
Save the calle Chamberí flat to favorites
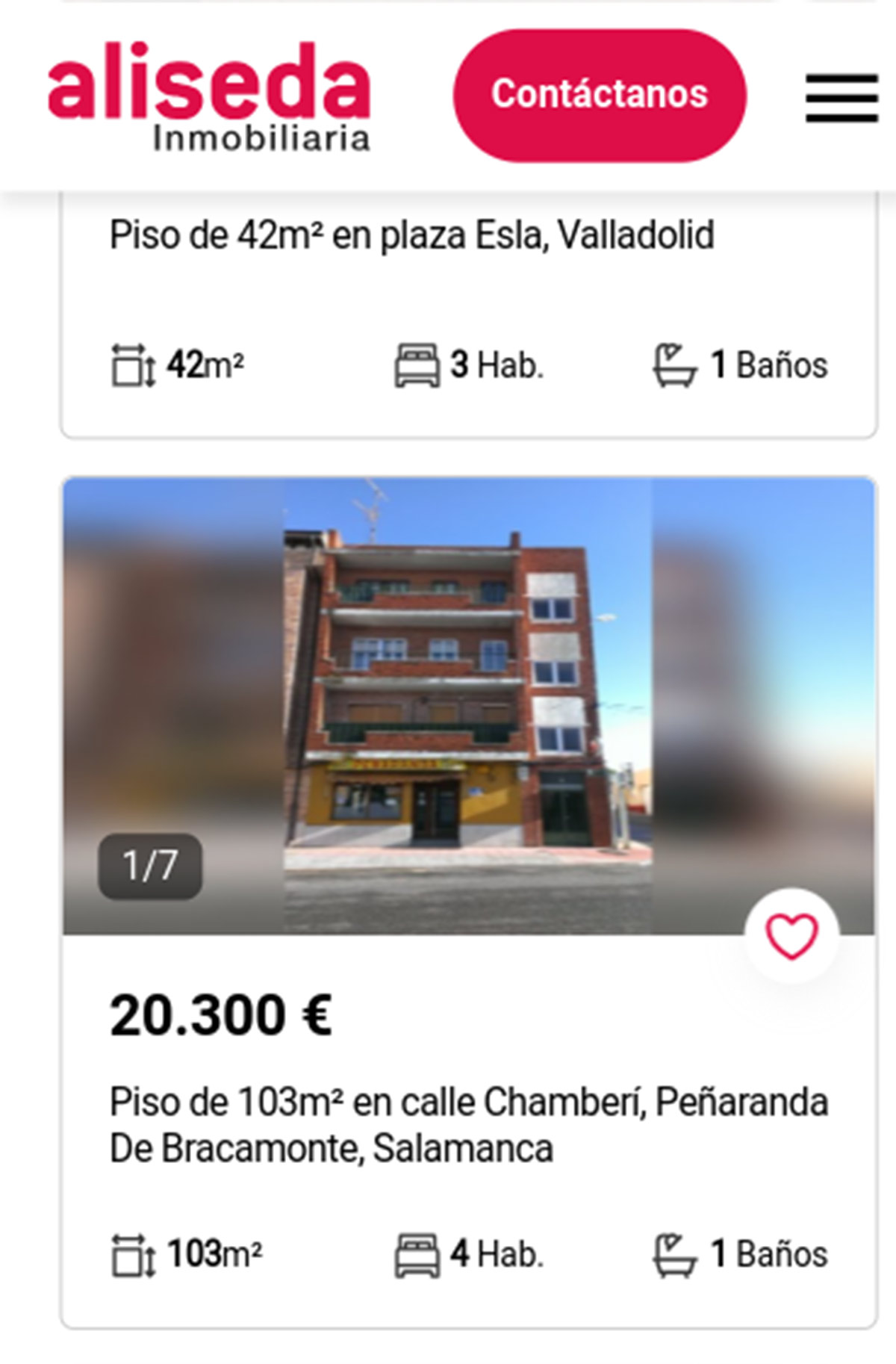791,935
